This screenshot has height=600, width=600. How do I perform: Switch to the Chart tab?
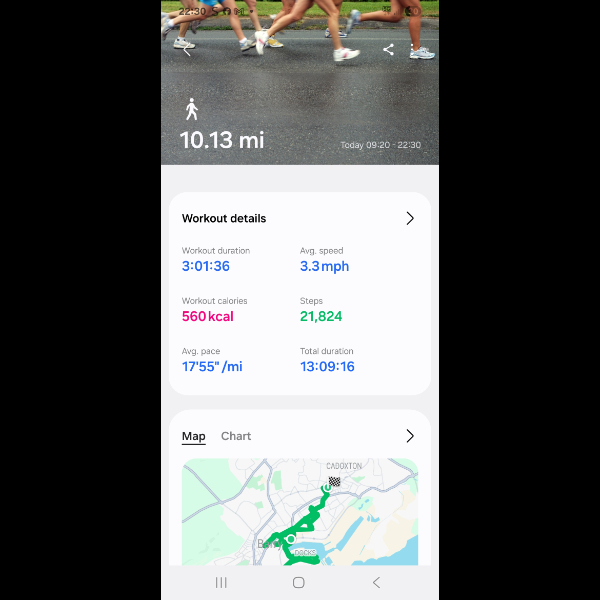[x=236, y=436]
